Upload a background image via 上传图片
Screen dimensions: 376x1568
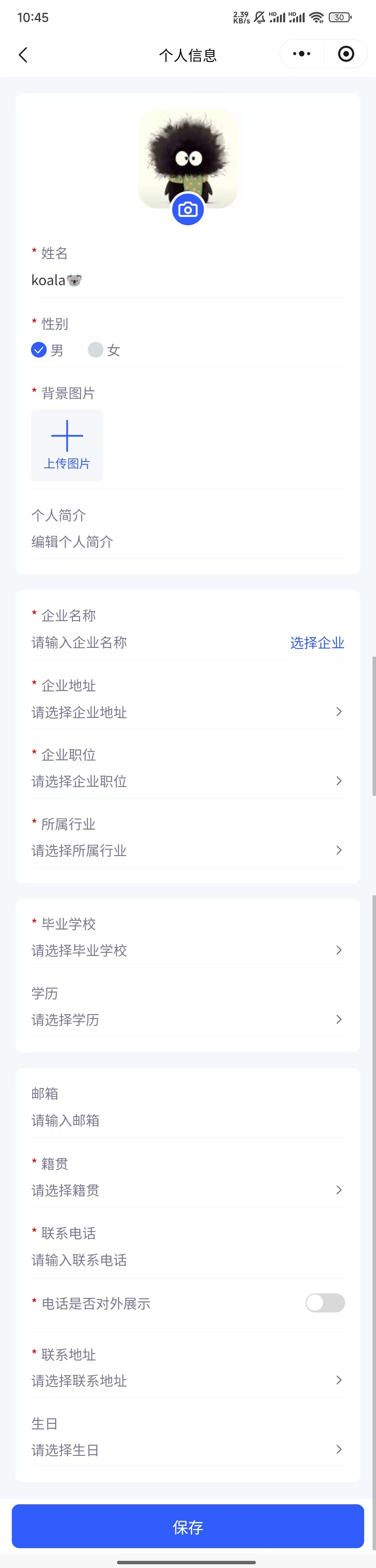click(67, 445)
